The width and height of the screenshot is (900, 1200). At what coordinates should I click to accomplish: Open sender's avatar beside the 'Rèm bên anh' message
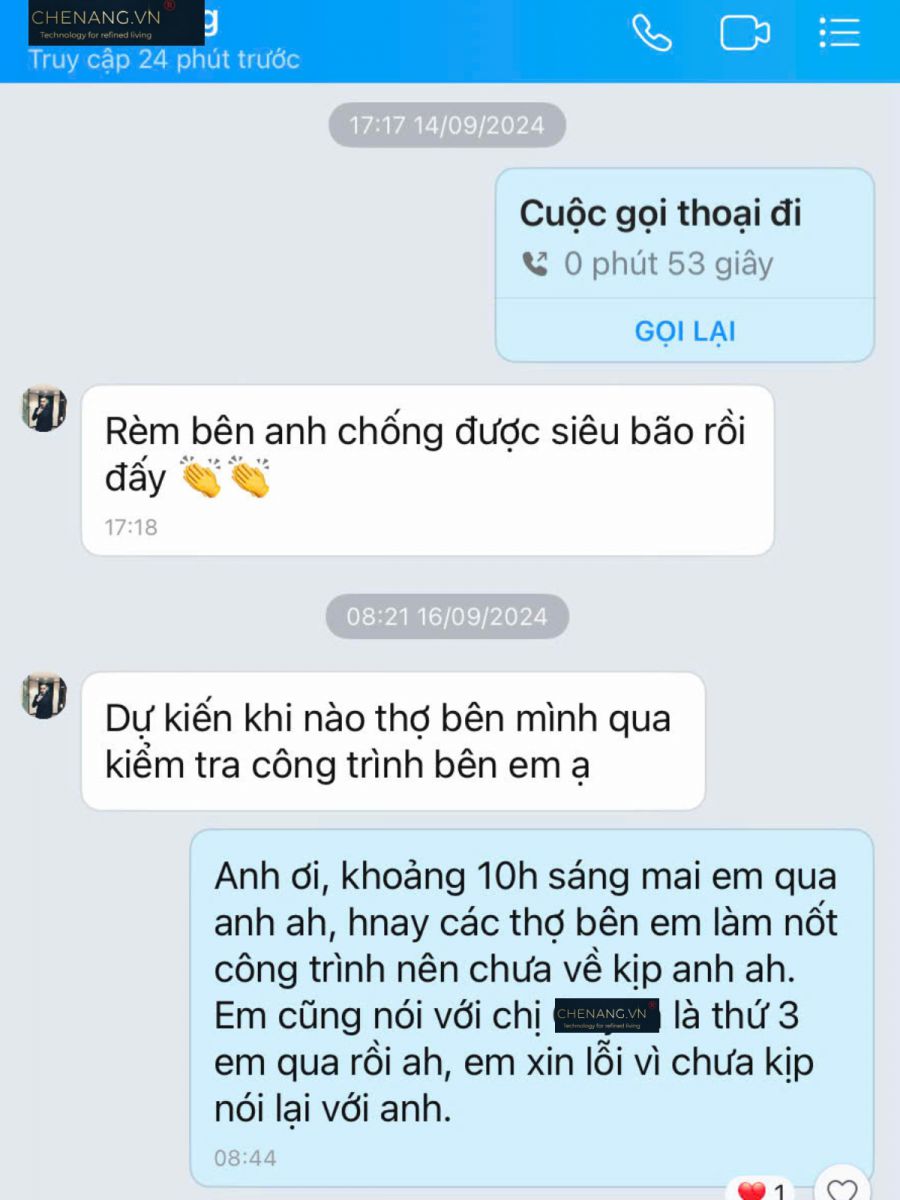coord(44,408)
